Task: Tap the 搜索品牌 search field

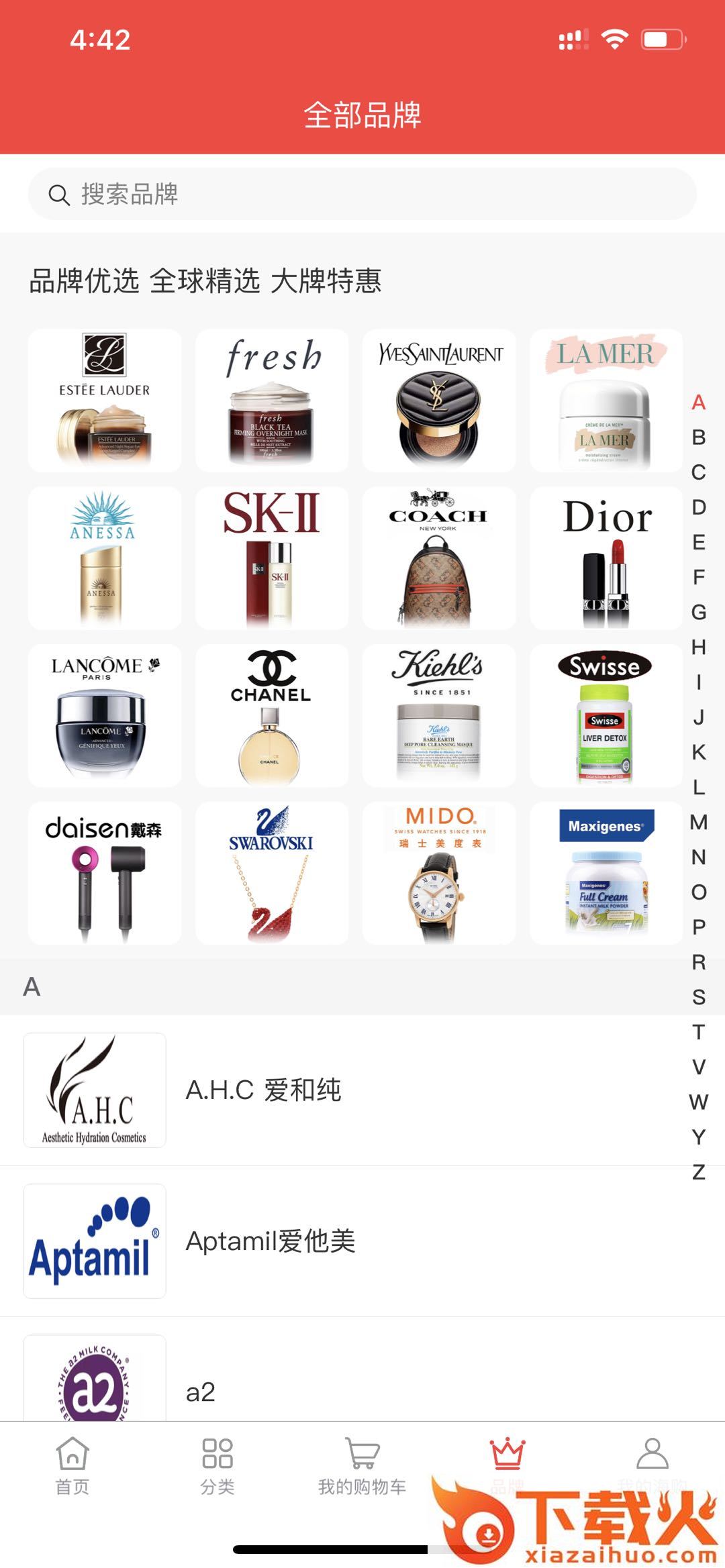Action: coord(362,195)
